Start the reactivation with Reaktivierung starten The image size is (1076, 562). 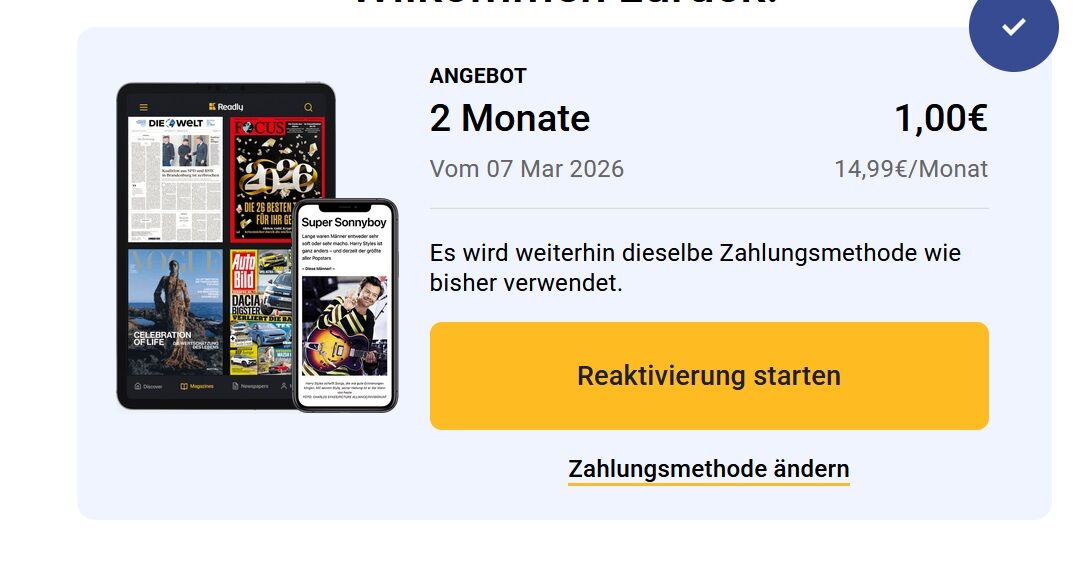[709, 376]
